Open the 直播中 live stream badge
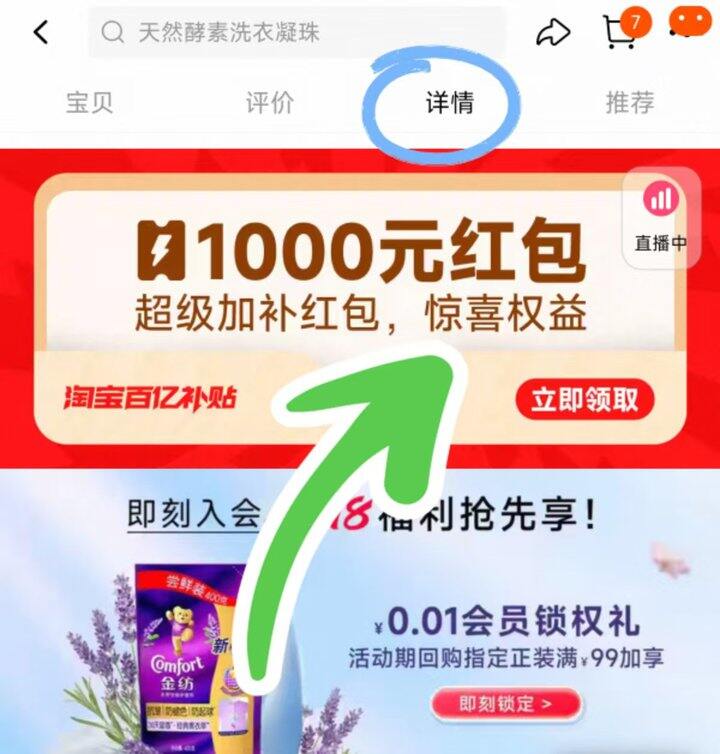Viewport: 720px width, 754px height. [661, 217]
